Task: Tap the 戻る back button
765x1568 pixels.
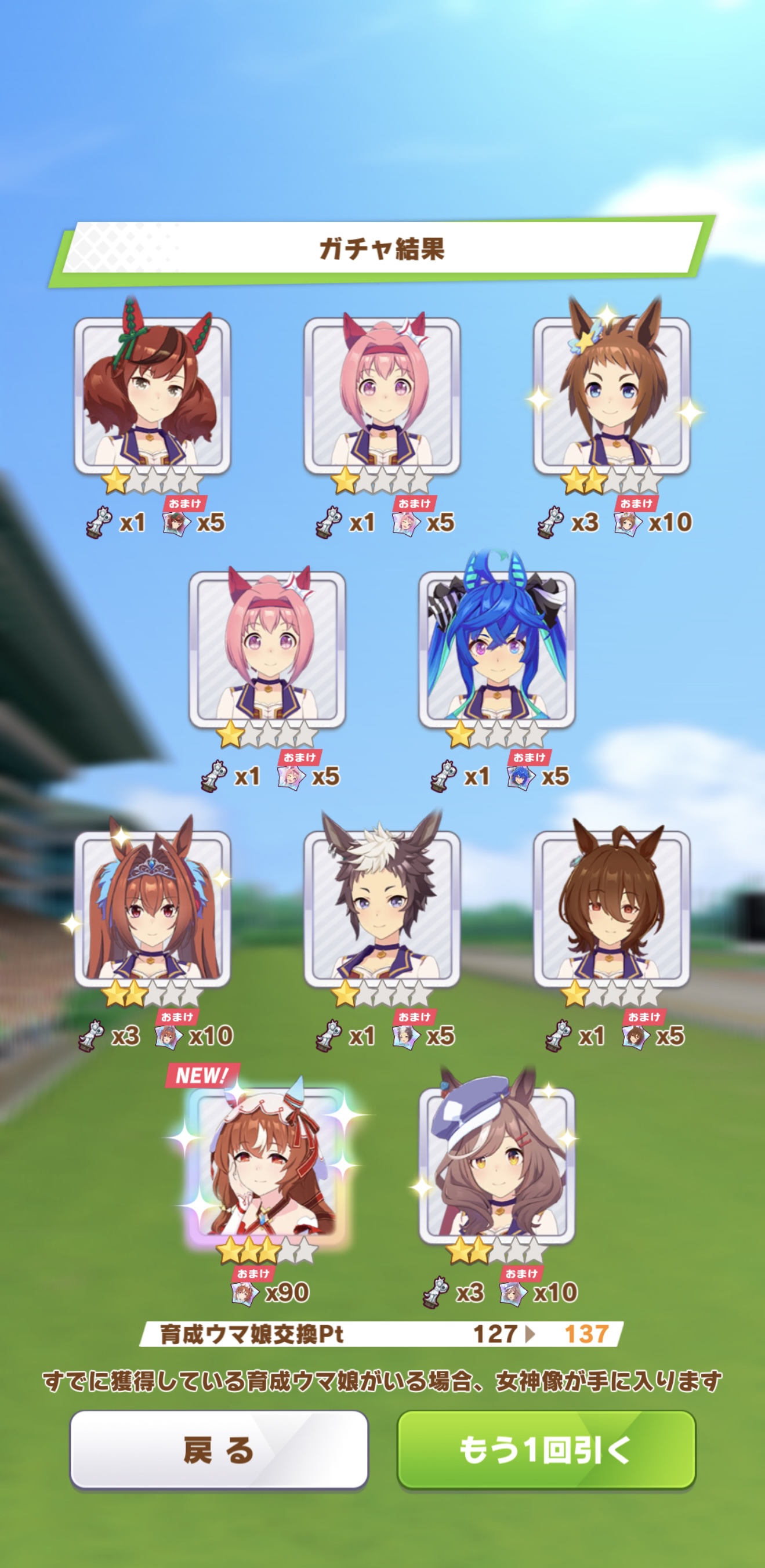Action: (x=219, y=1450)
